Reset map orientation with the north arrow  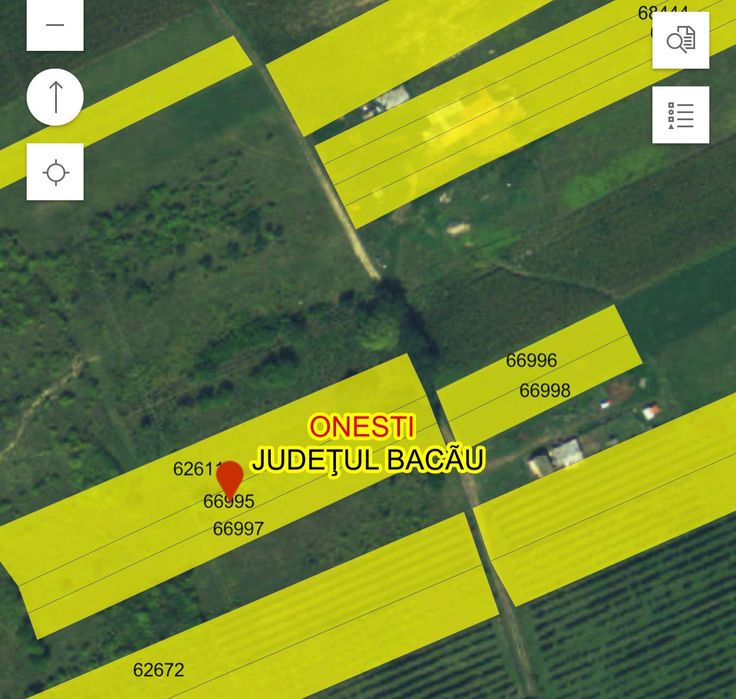55,97
